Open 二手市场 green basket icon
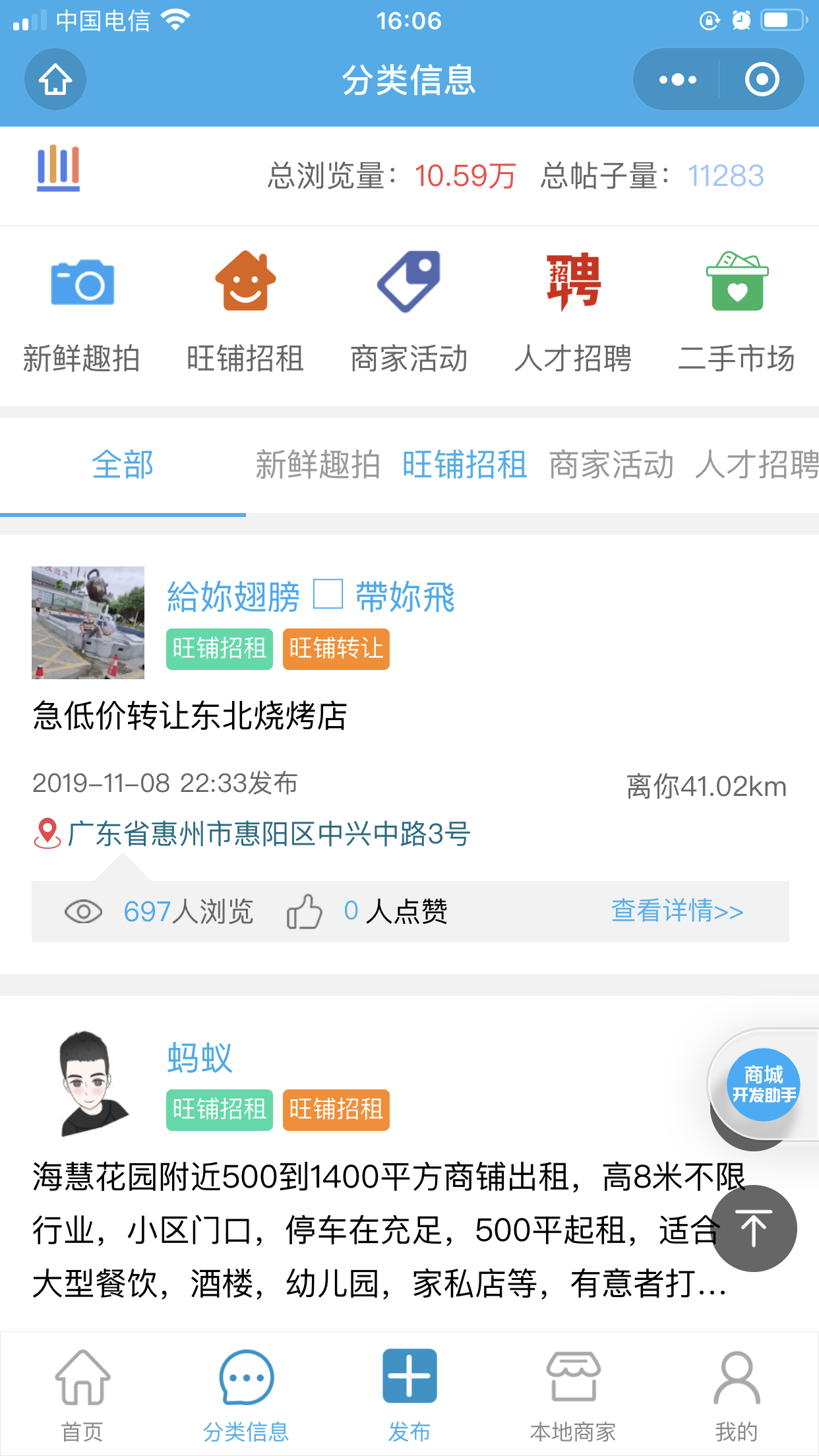This screenshot has width=819, height=1456. click(737, 282)
